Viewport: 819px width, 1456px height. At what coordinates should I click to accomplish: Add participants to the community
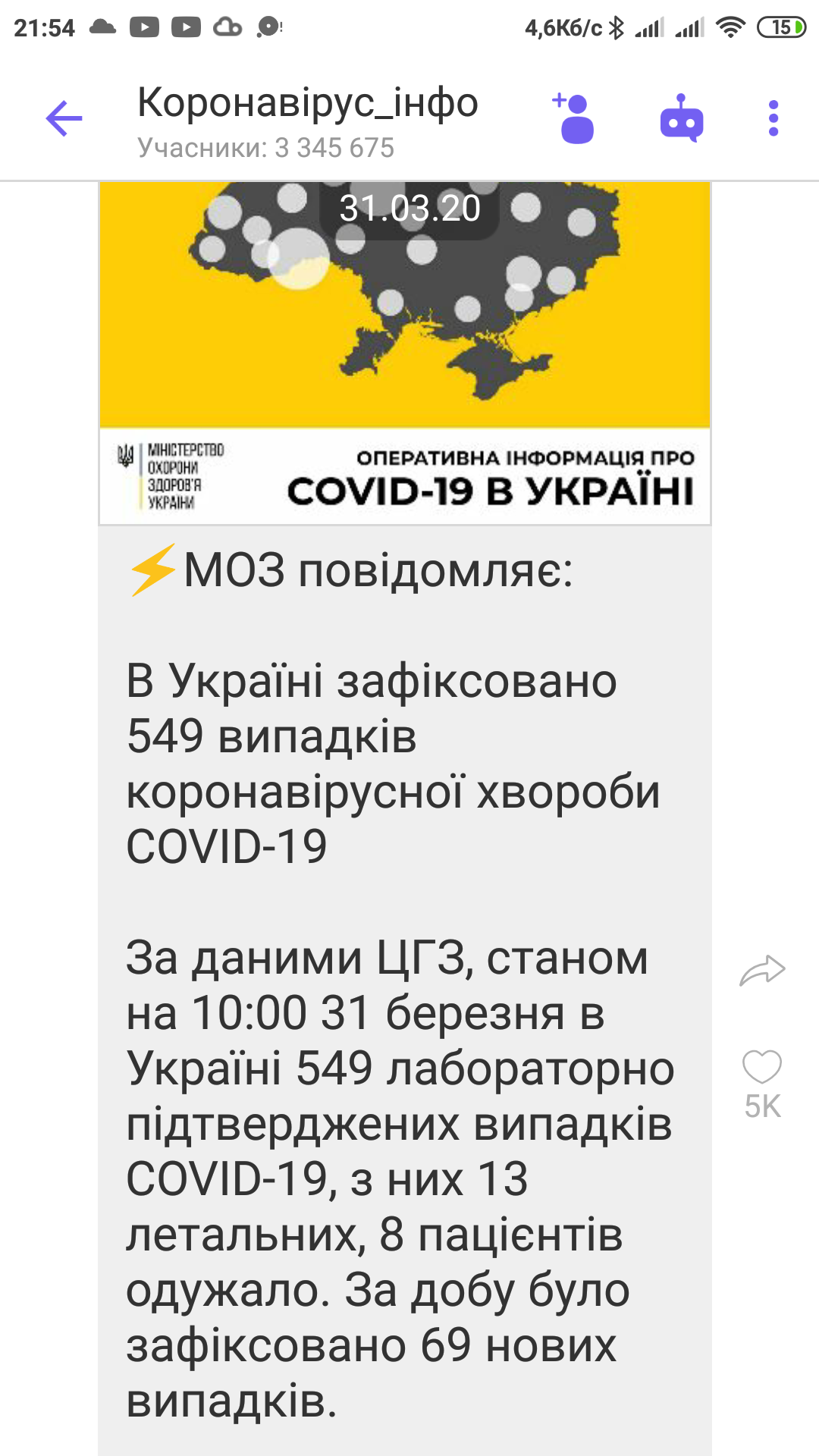(x=574, y=118)
